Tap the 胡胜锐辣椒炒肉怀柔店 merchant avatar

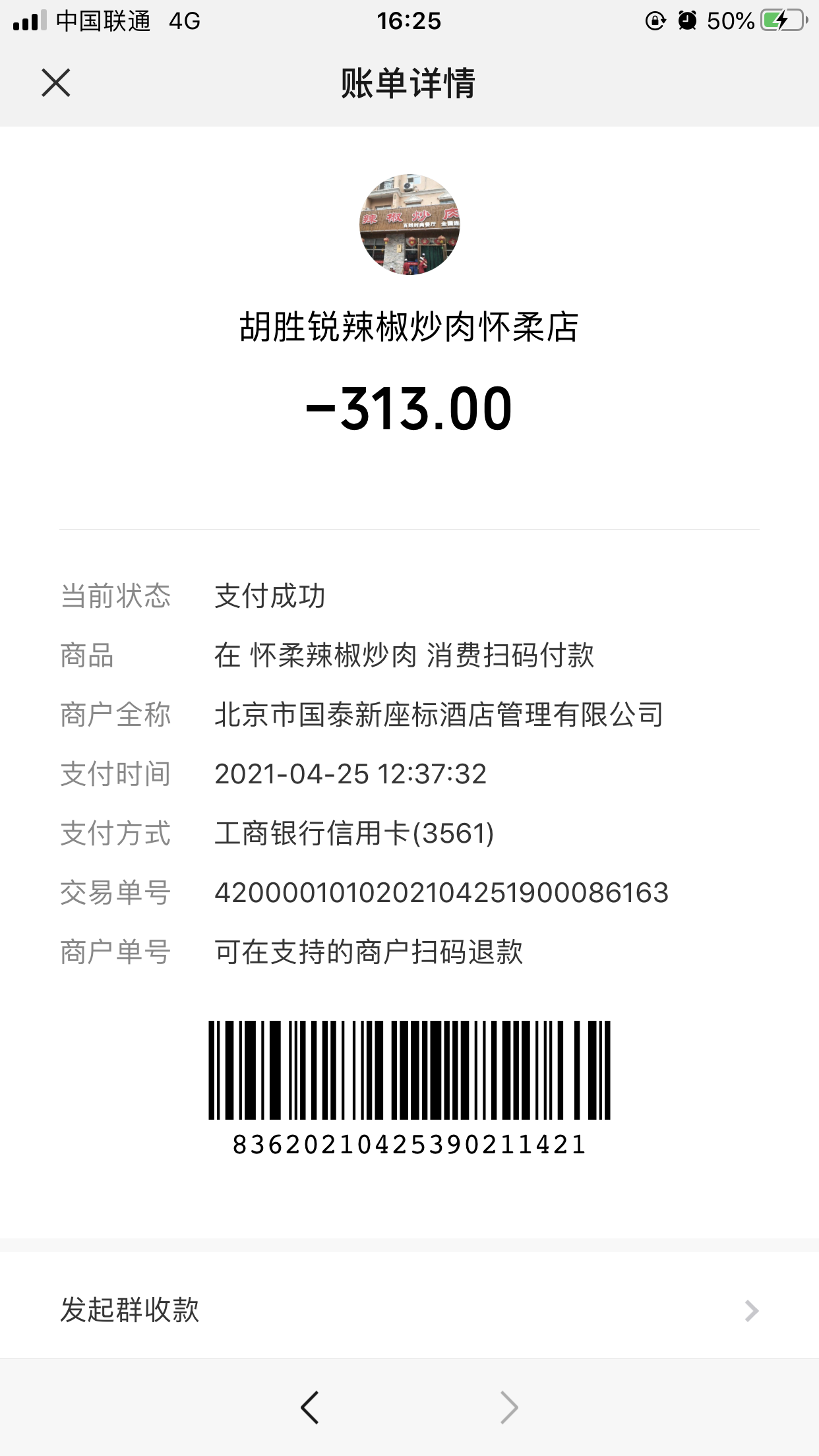(409, 224)
